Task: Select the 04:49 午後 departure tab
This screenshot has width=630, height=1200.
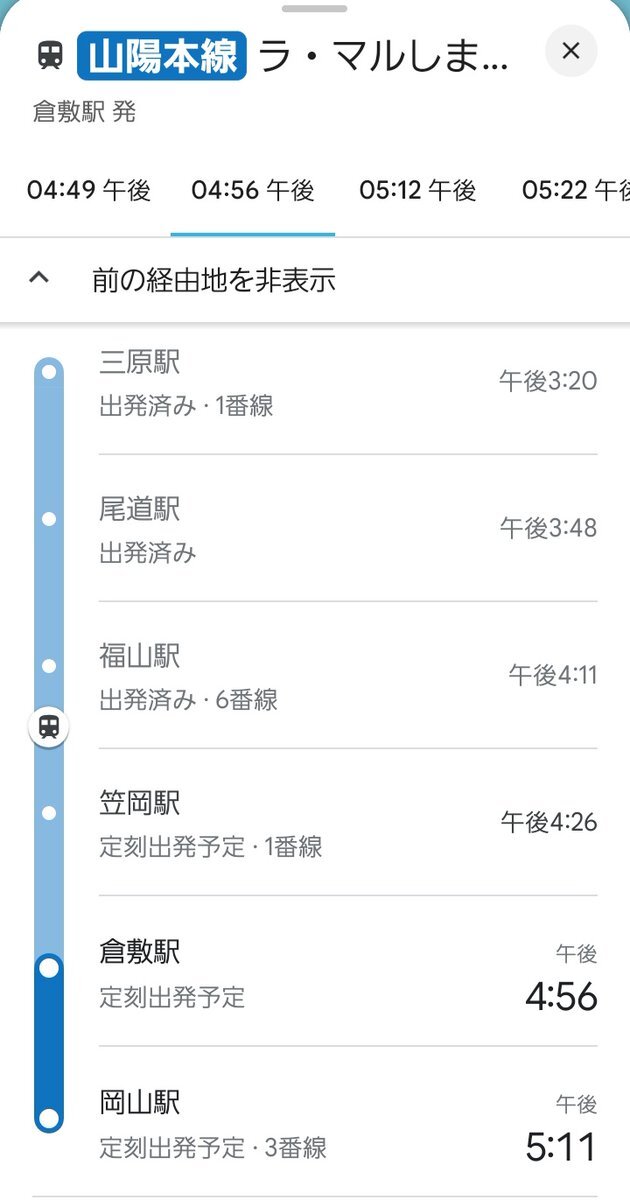Action: point(89,190)
